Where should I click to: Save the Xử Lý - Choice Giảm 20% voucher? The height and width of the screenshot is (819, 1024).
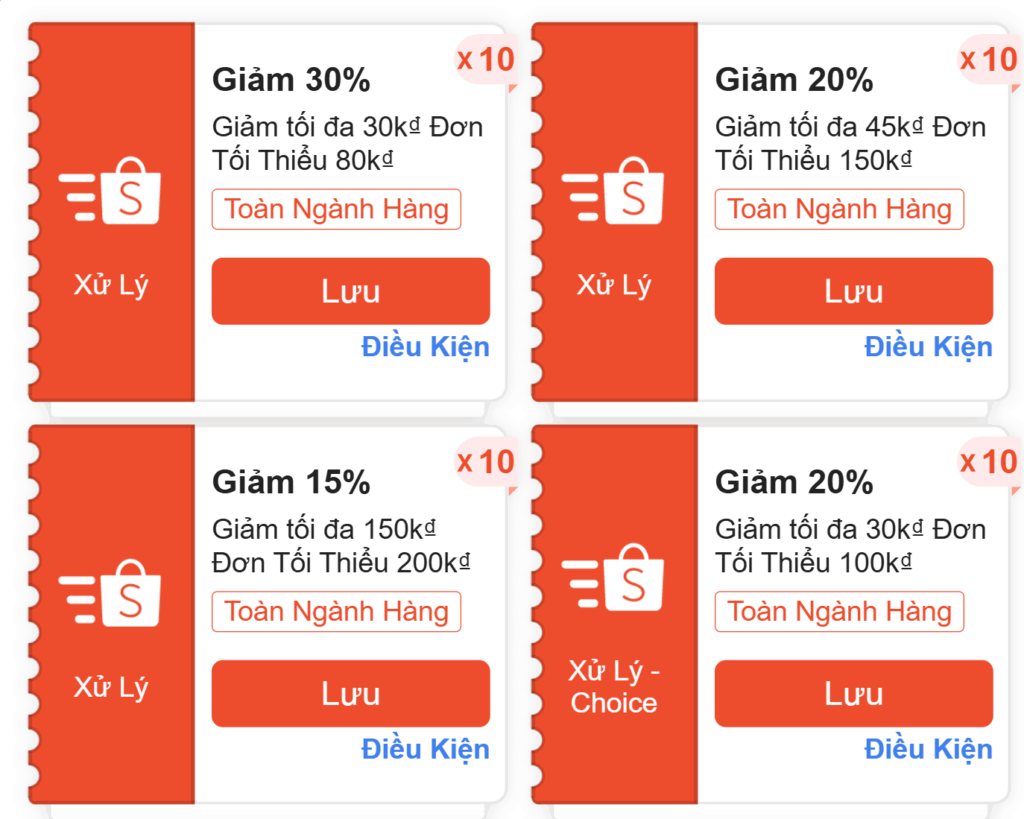pos(853,693)
